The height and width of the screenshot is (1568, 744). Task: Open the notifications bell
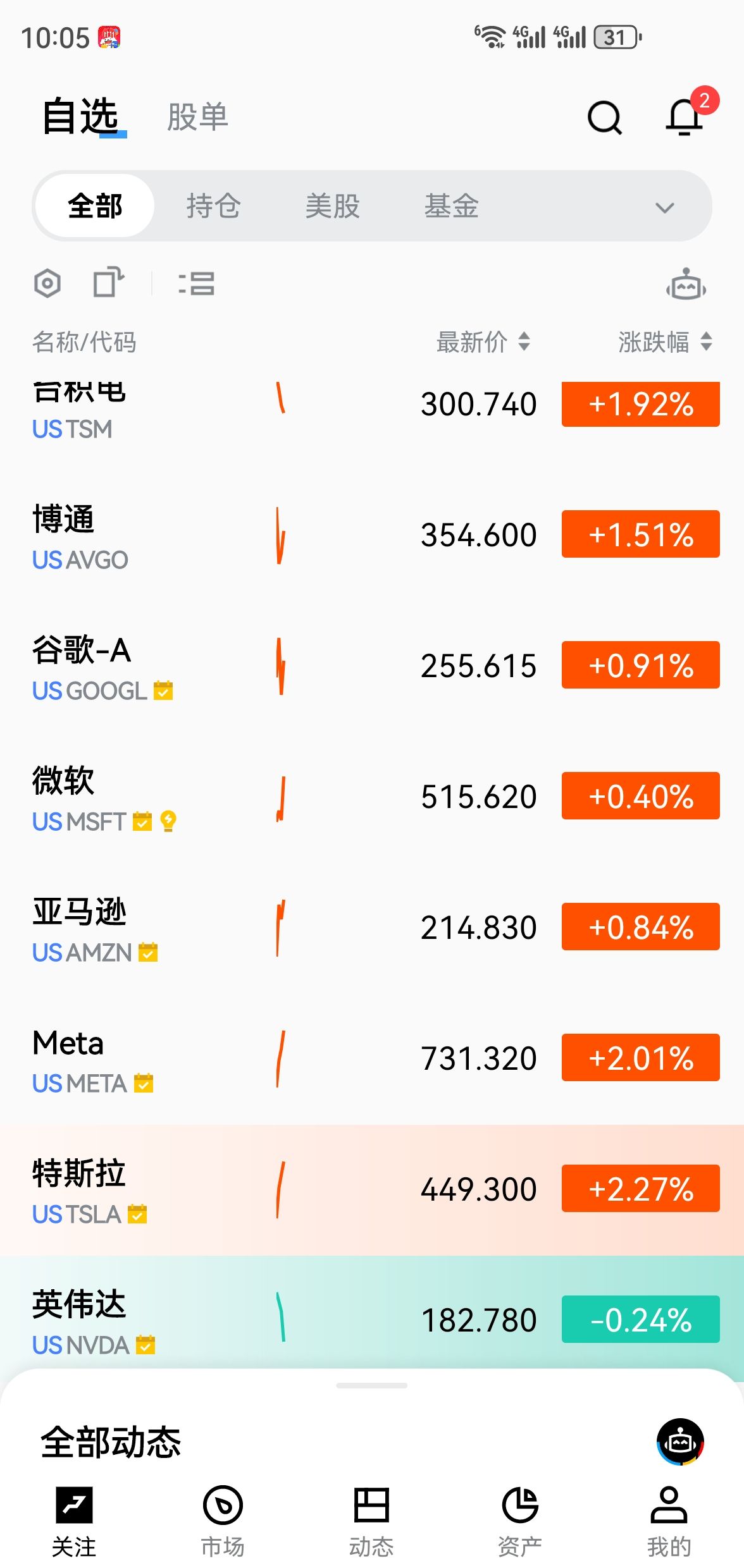(x=685, y=118)
